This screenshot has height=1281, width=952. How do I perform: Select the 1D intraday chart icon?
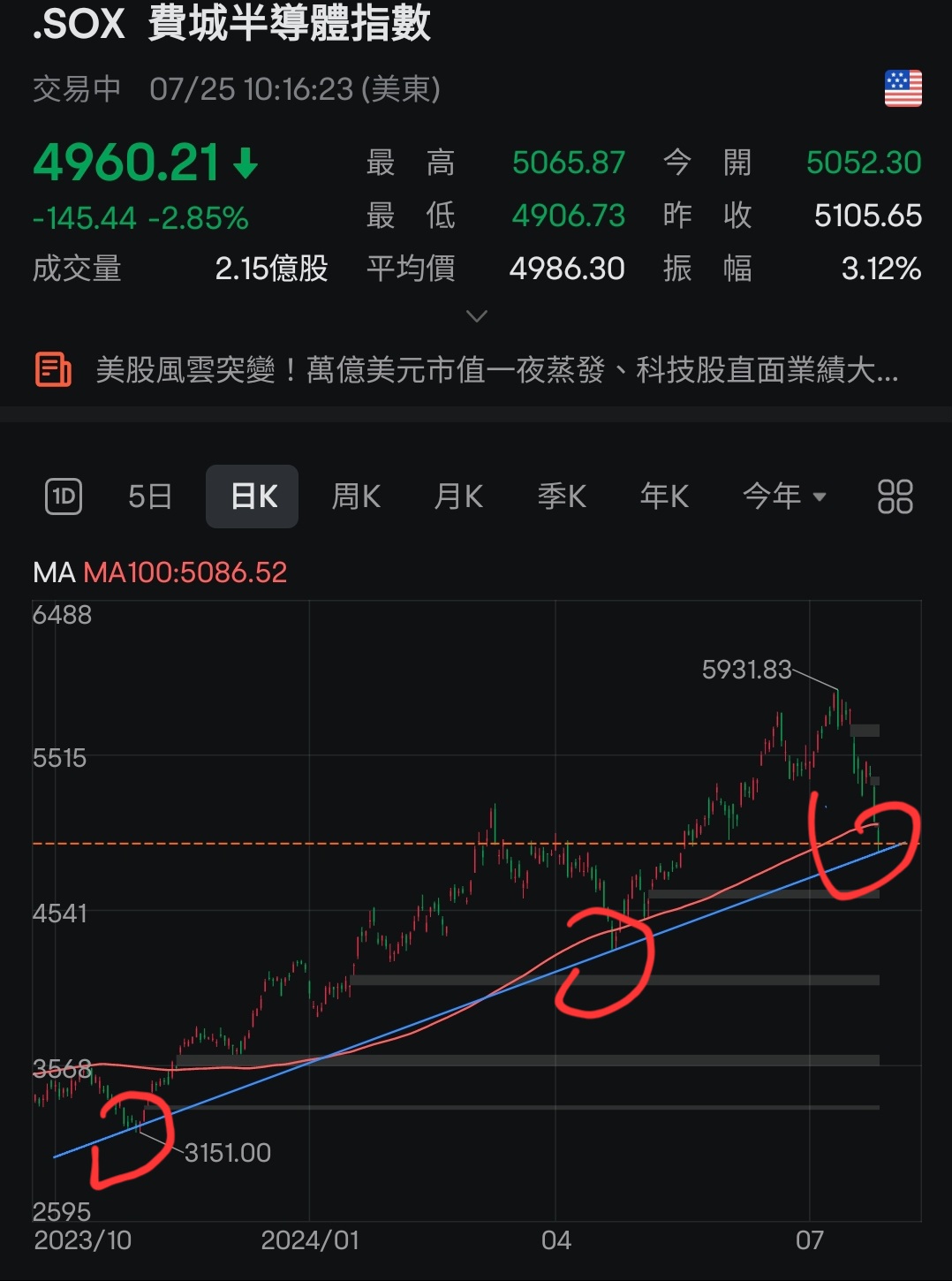click(61, 496)
